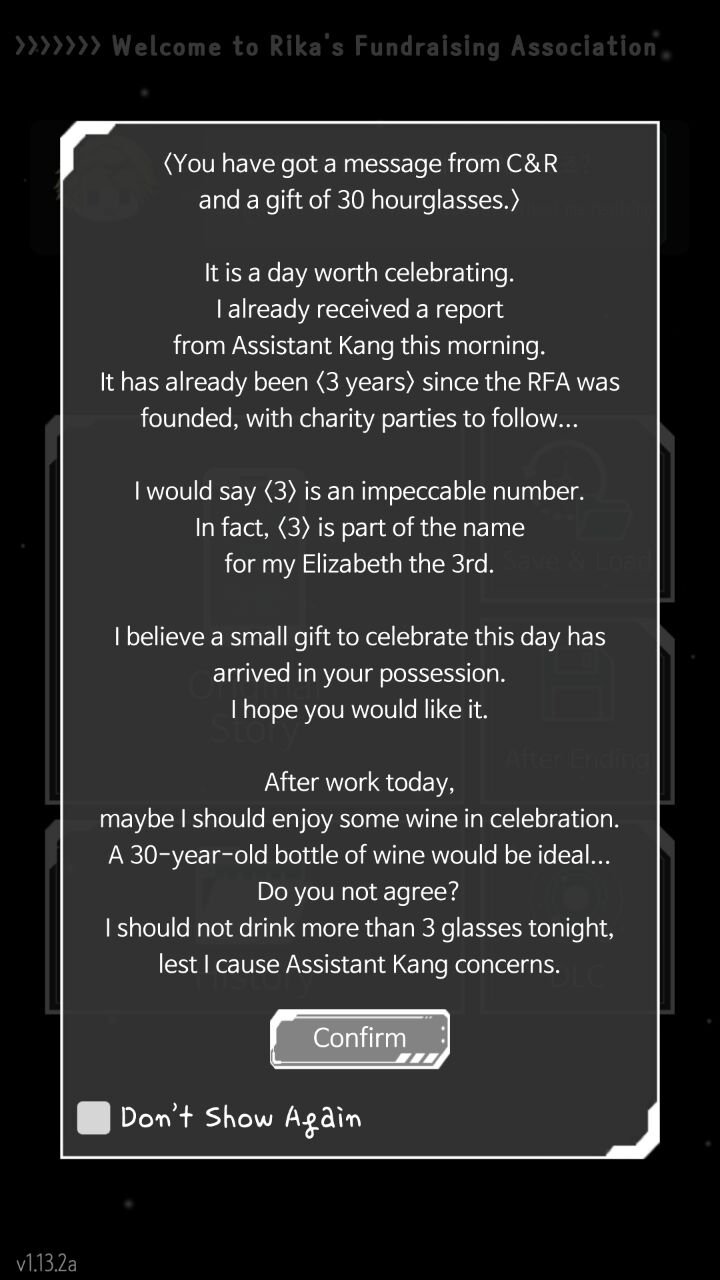Check the Don't Show Again box
Image resolution: width=720 pixels, height=1280 pixels.
click(94, 1117)
